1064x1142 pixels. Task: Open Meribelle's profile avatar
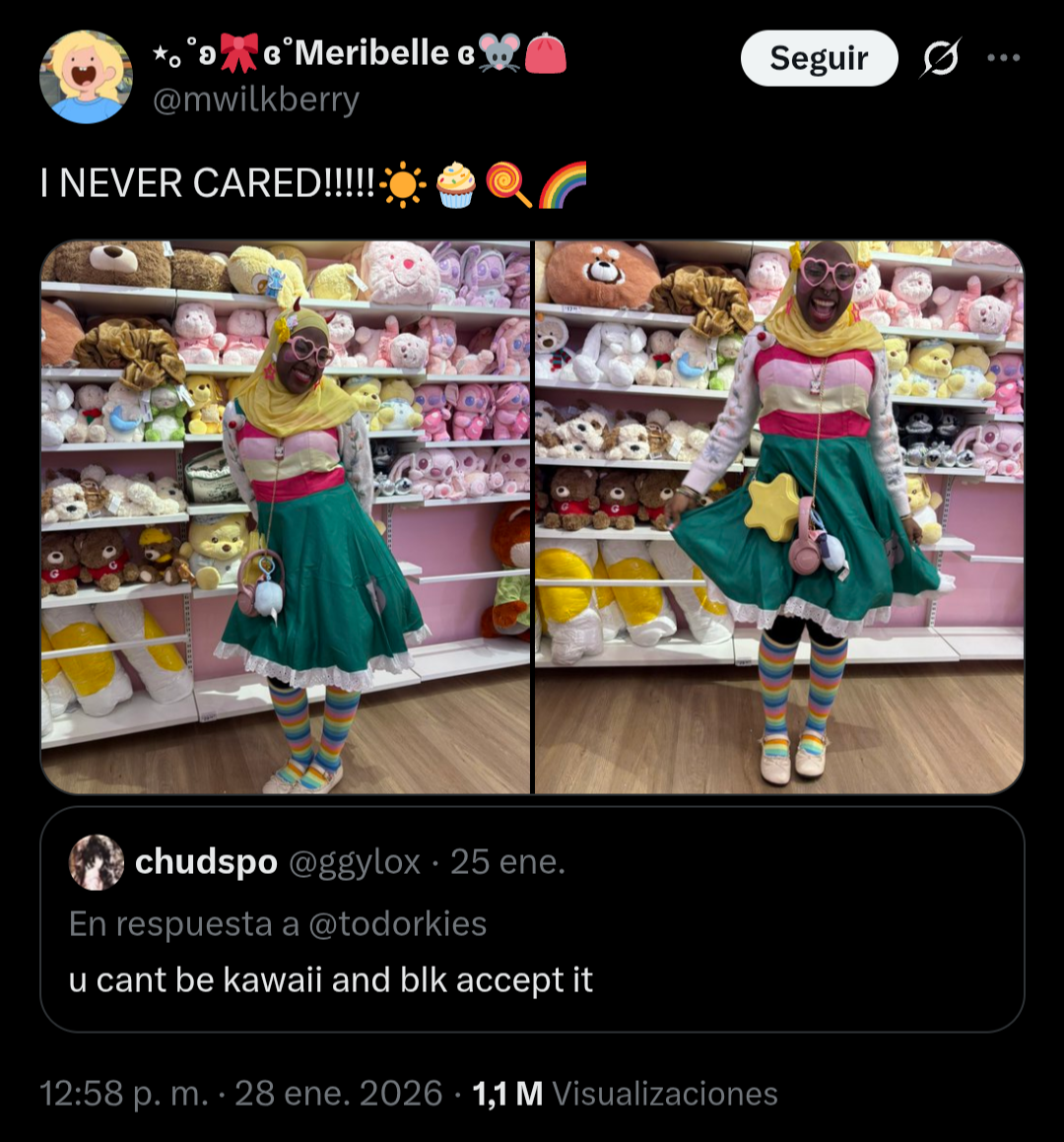(86, 77)
